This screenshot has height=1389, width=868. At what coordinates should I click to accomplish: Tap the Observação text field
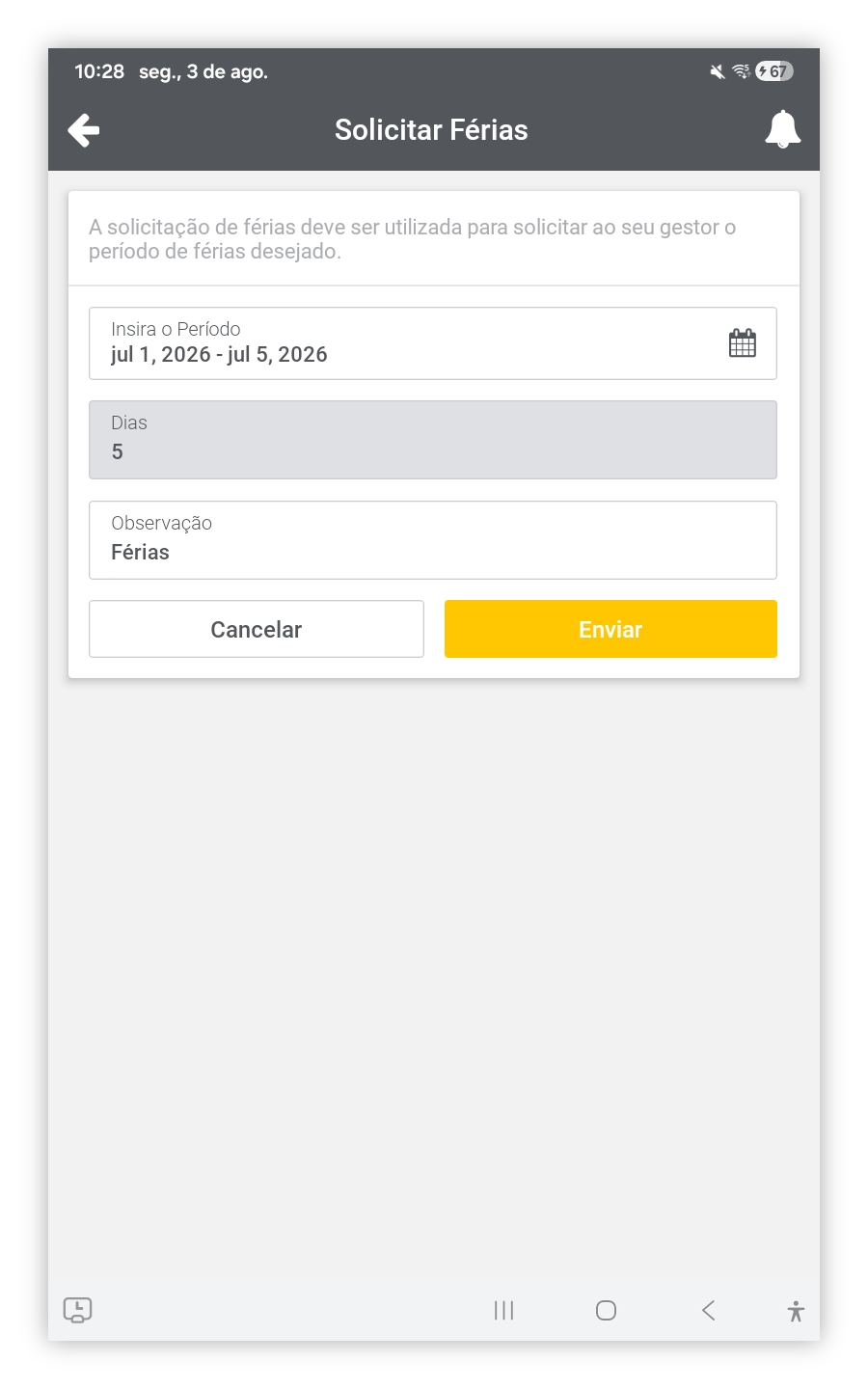click(x=433, y=540)
